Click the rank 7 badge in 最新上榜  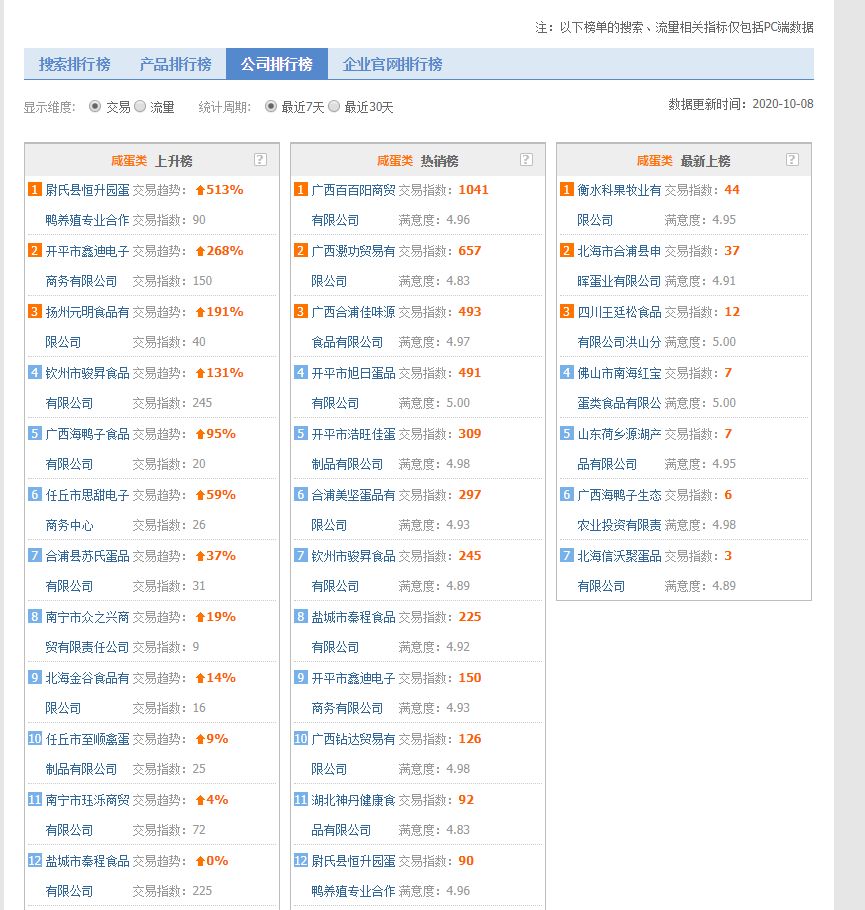565,554
